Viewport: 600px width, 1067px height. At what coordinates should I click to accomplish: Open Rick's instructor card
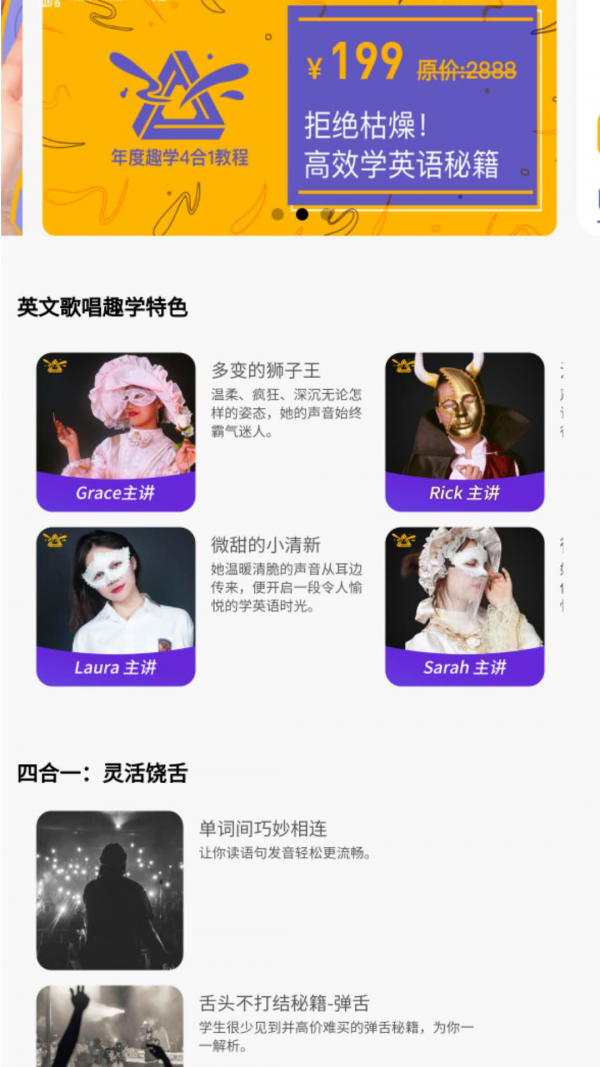click(x=465, y=431)
